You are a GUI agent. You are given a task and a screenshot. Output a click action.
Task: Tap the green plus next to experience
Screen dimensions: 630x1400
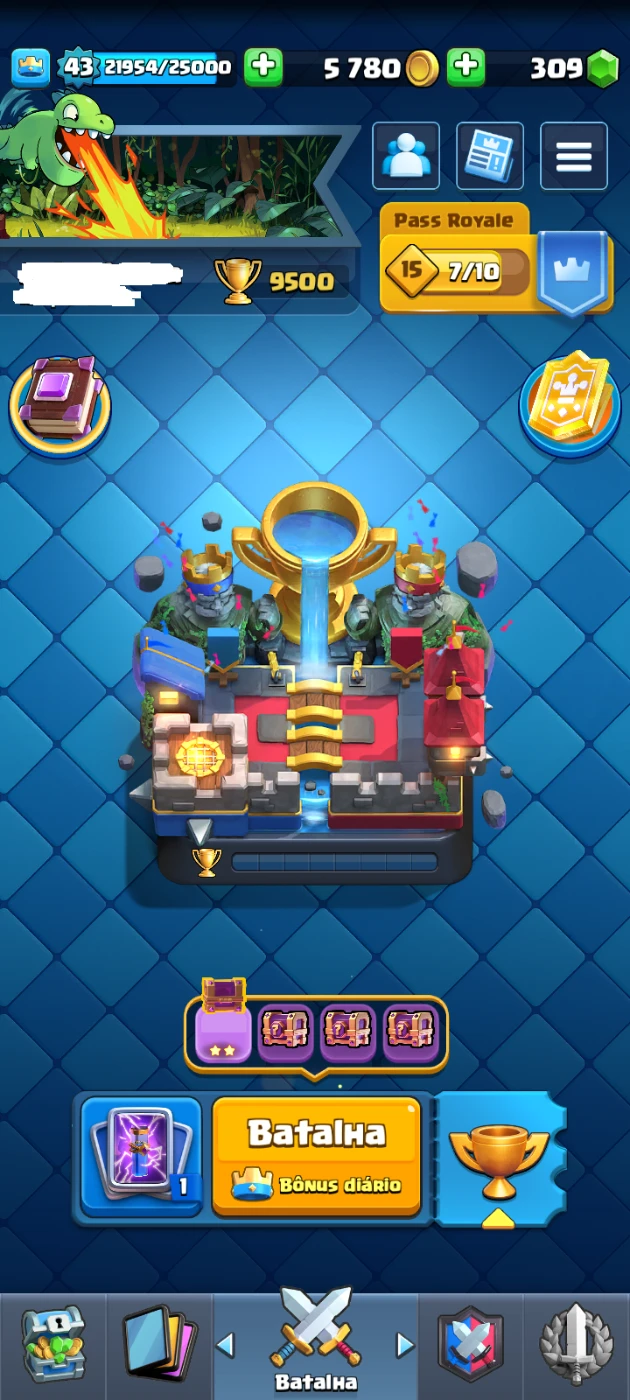point(263,68)
